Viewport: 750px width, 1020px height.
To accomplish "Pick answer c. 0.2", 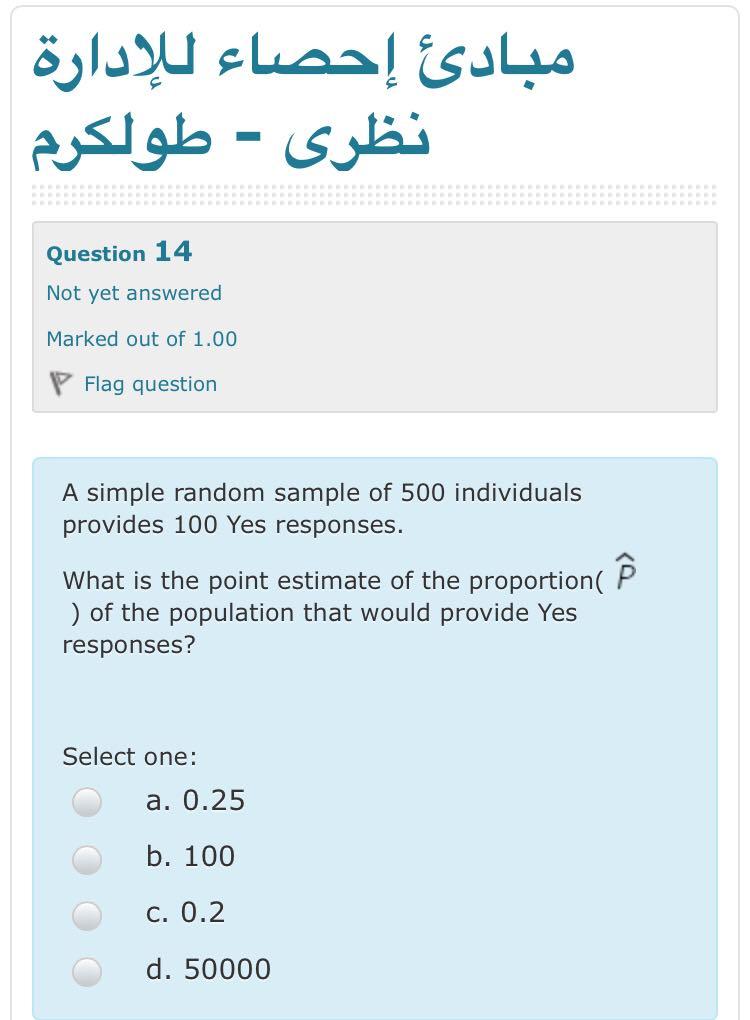I will [x=87, y=914].
